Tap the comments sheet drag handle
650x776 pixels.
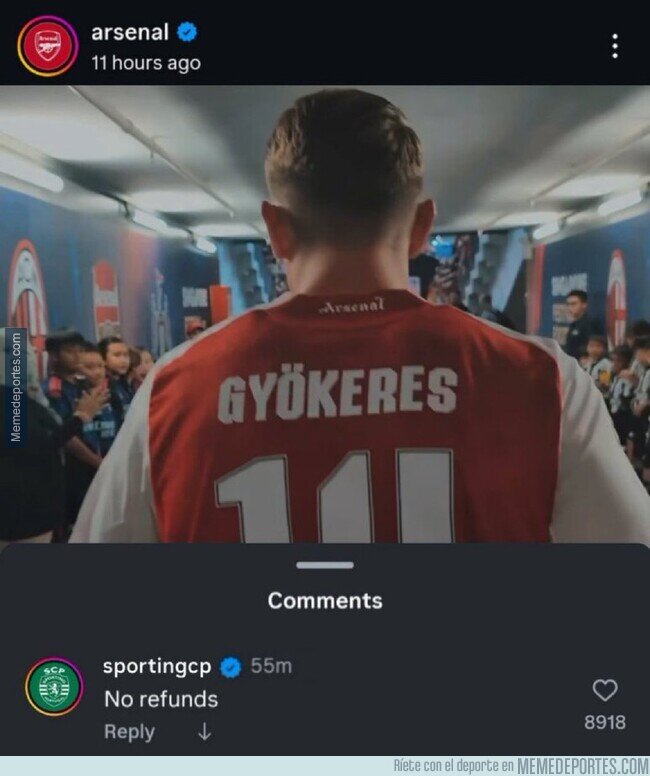pos(325,565)
